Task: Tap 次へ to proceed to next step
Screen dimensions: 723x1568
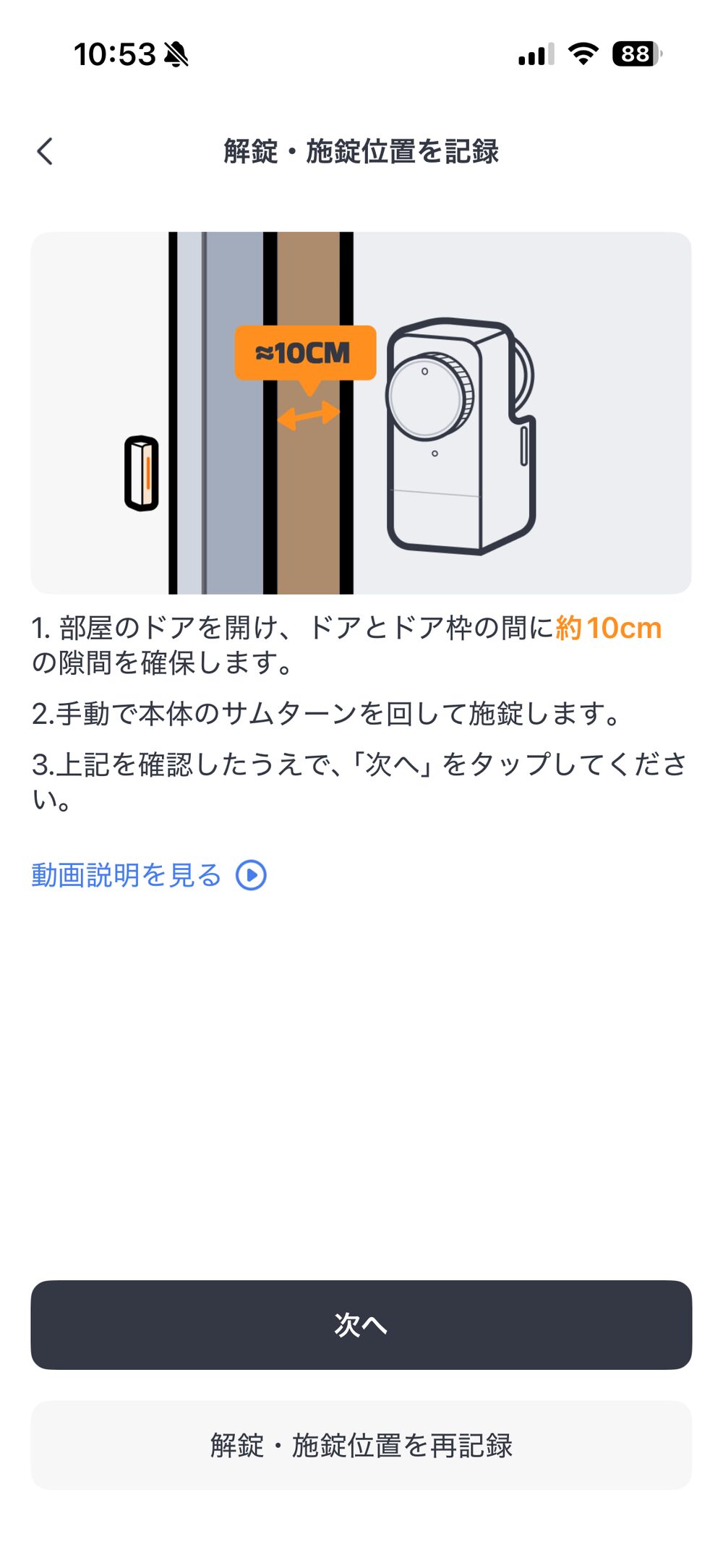Action: pos(361,1324)
